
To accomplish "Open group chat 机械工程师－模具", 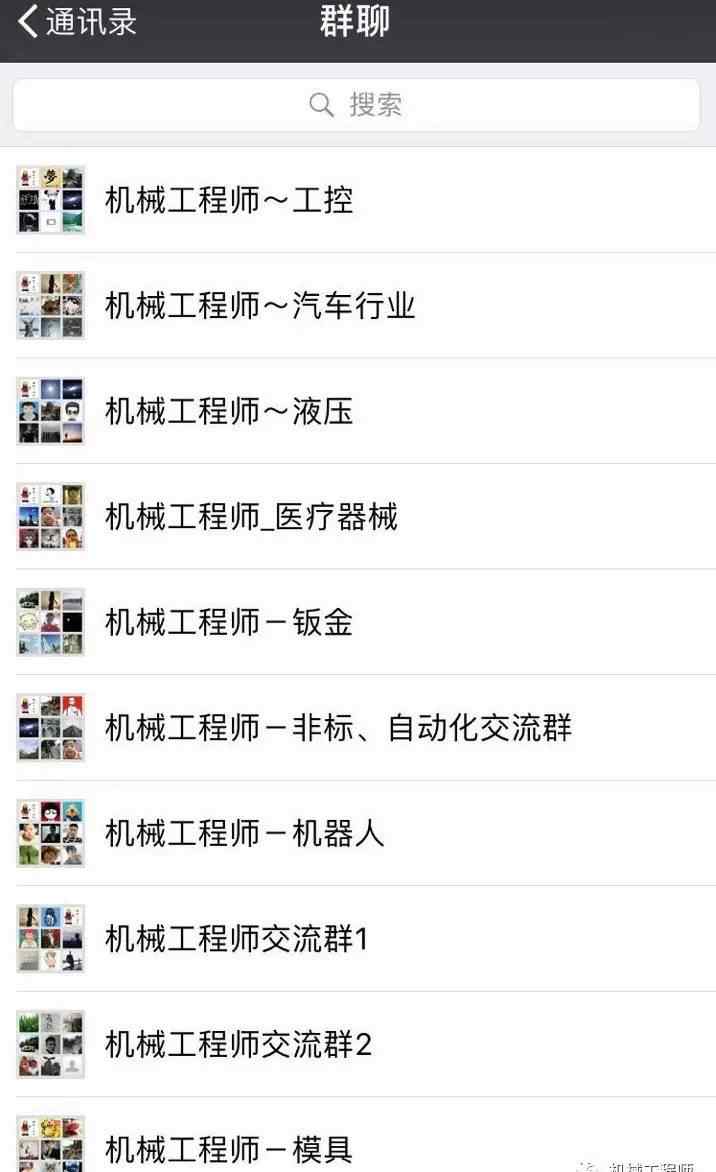I will 230,1148.
